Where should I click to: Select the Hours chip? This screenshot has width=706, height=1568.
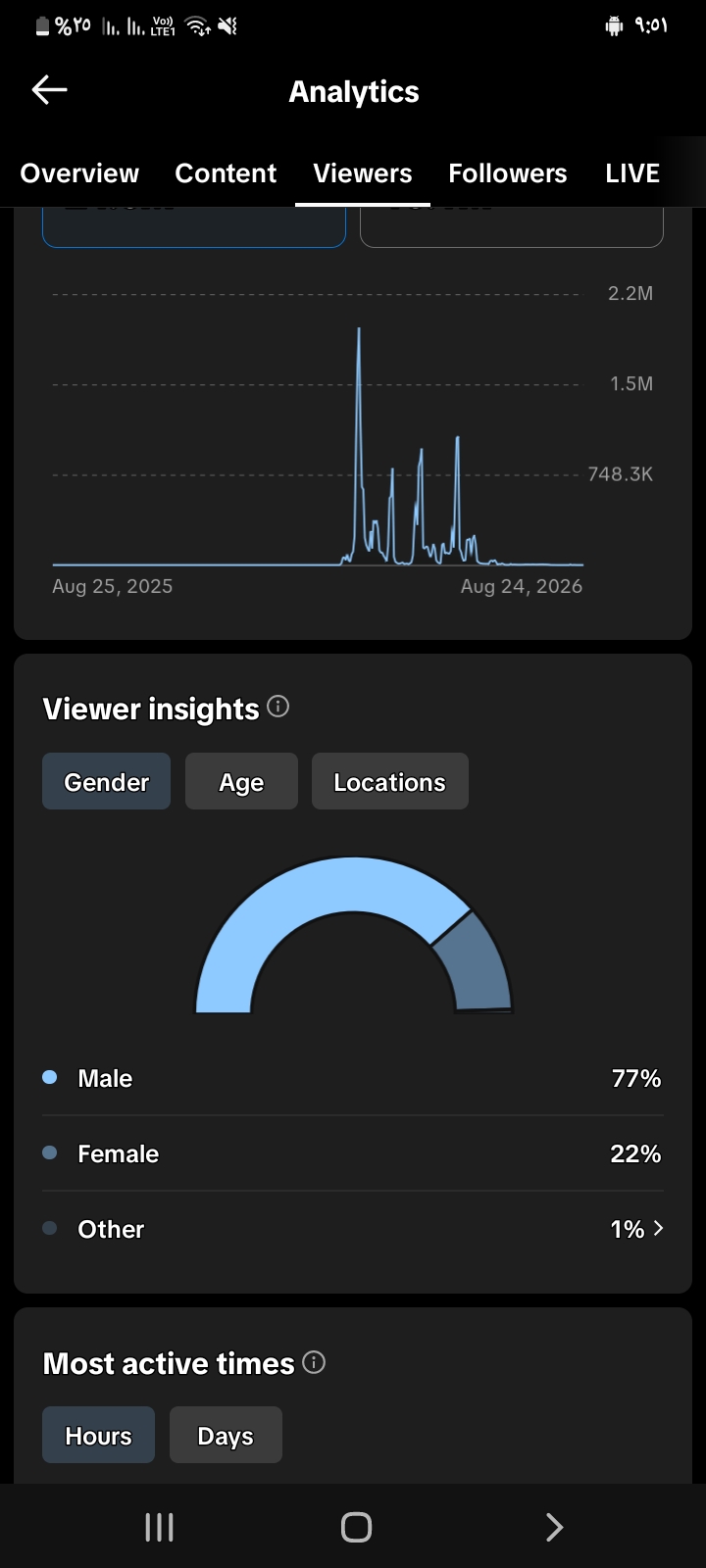point(98,1435)
